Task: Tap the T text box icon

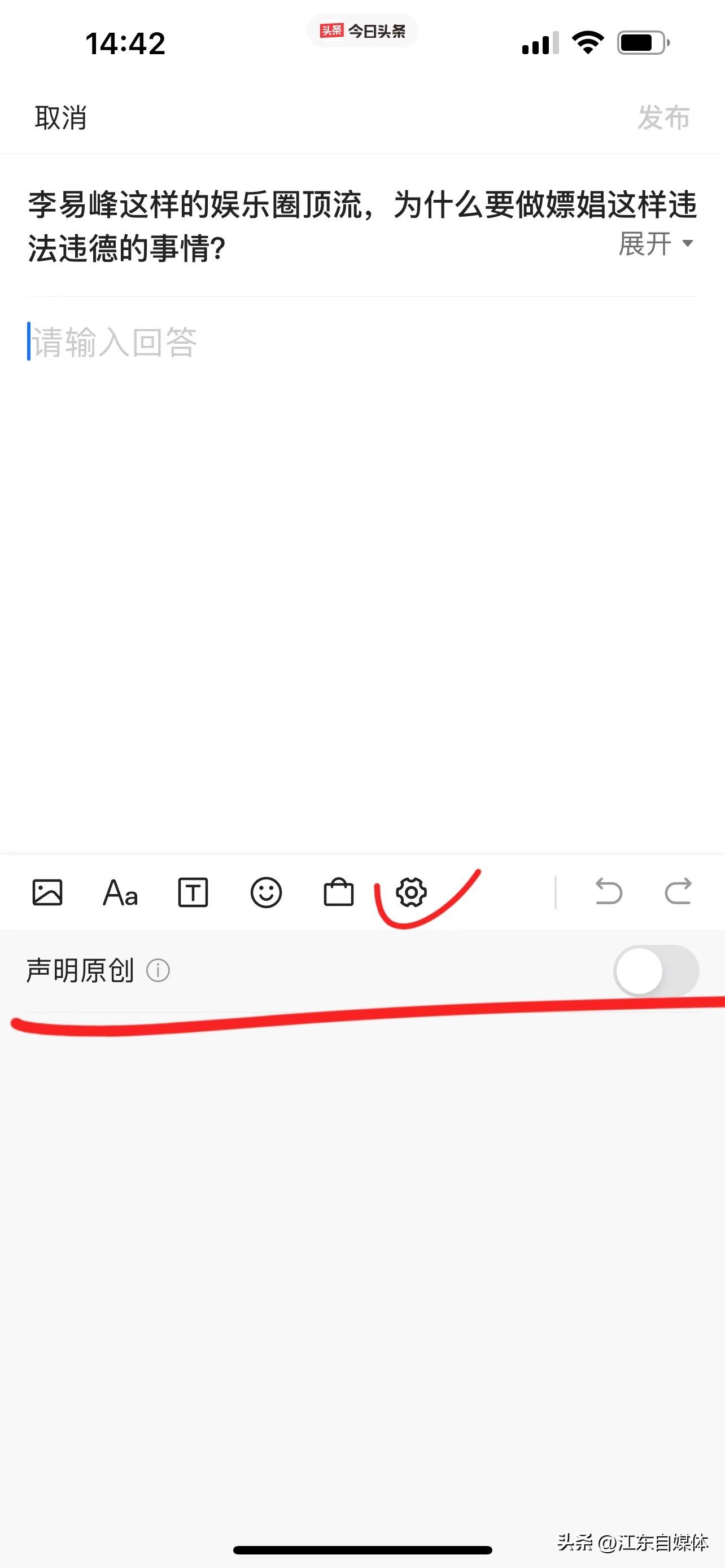Action: (x=193, y=893)
